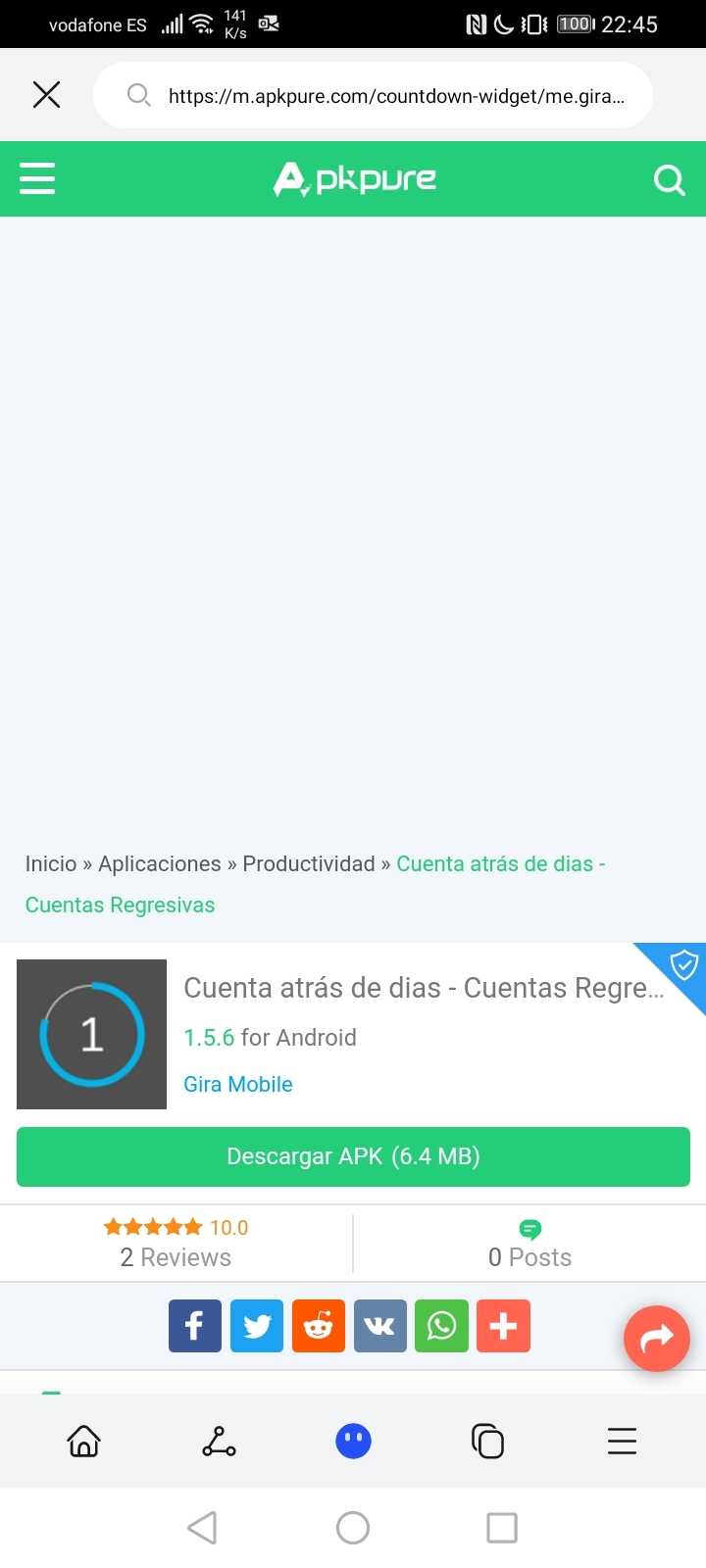Open the APKPure hamburger menu
Screen dimensions: 706x1568
tap(36, 178)
